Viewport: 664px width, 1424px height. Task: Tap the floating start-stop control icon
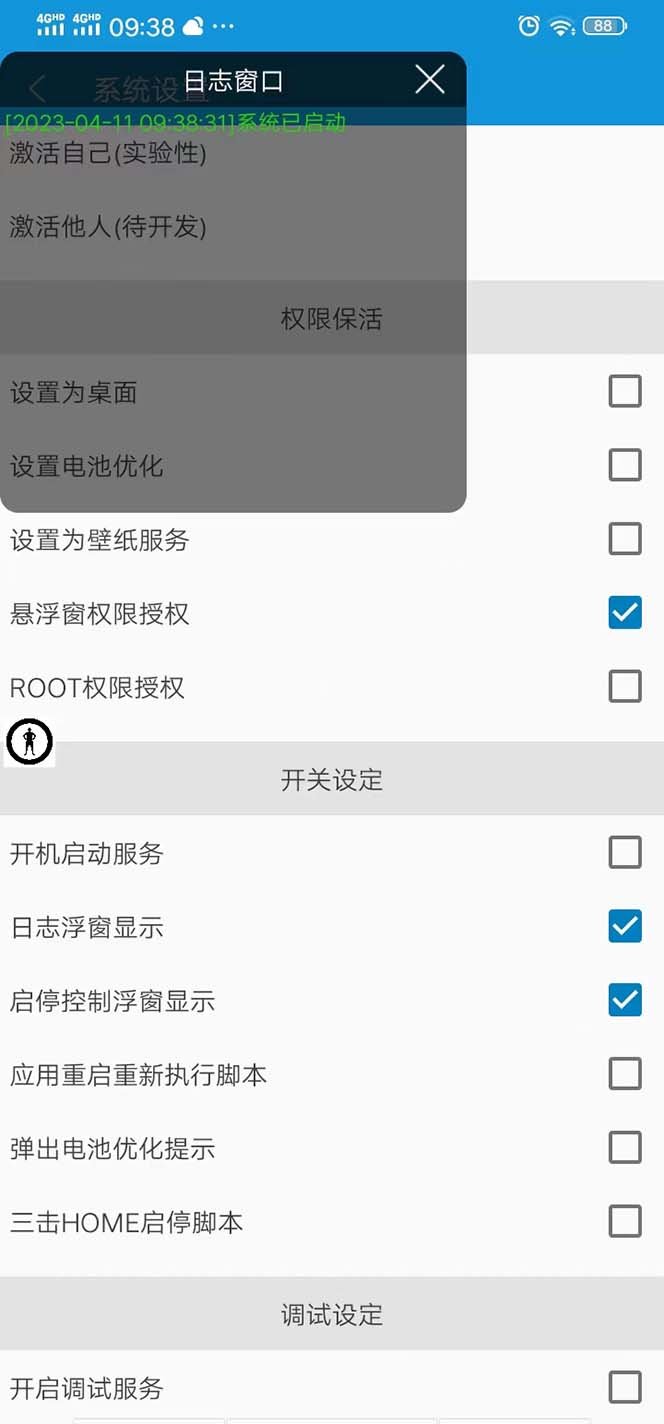29,742
